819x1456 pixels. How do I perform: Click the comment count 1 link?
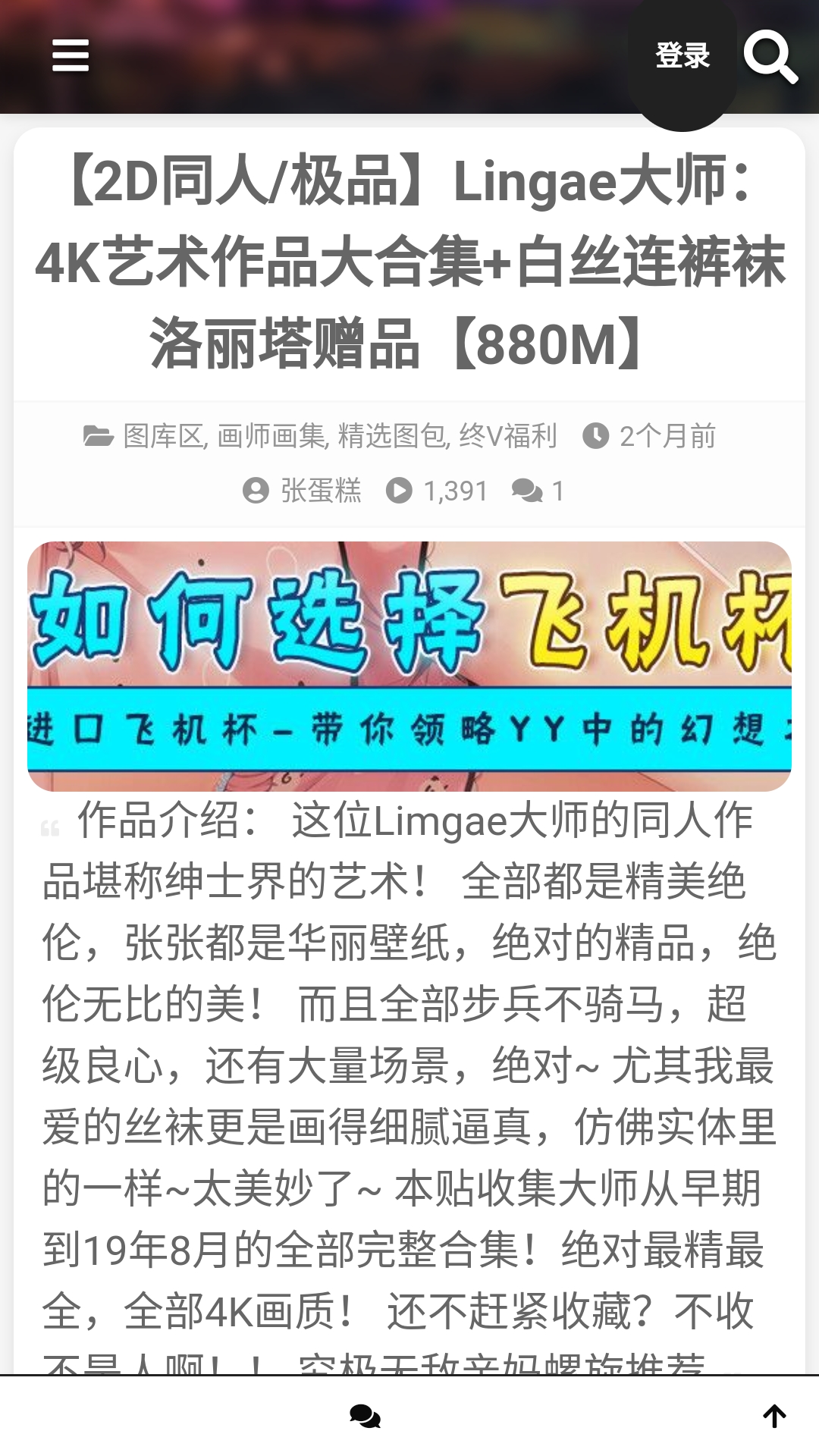[557, 491]
